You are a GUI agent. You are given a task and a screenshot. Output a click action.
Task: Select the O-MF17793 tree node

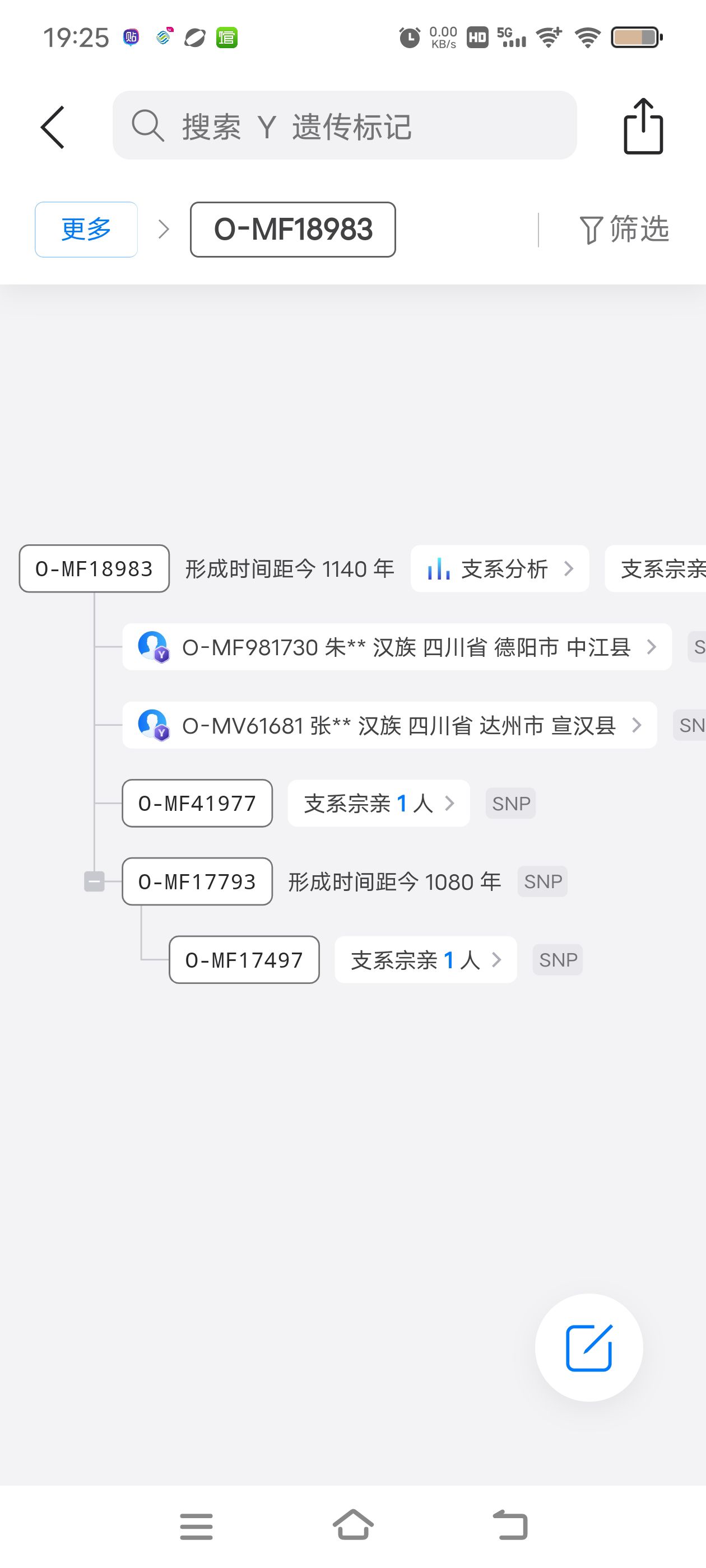pos(197,881)
